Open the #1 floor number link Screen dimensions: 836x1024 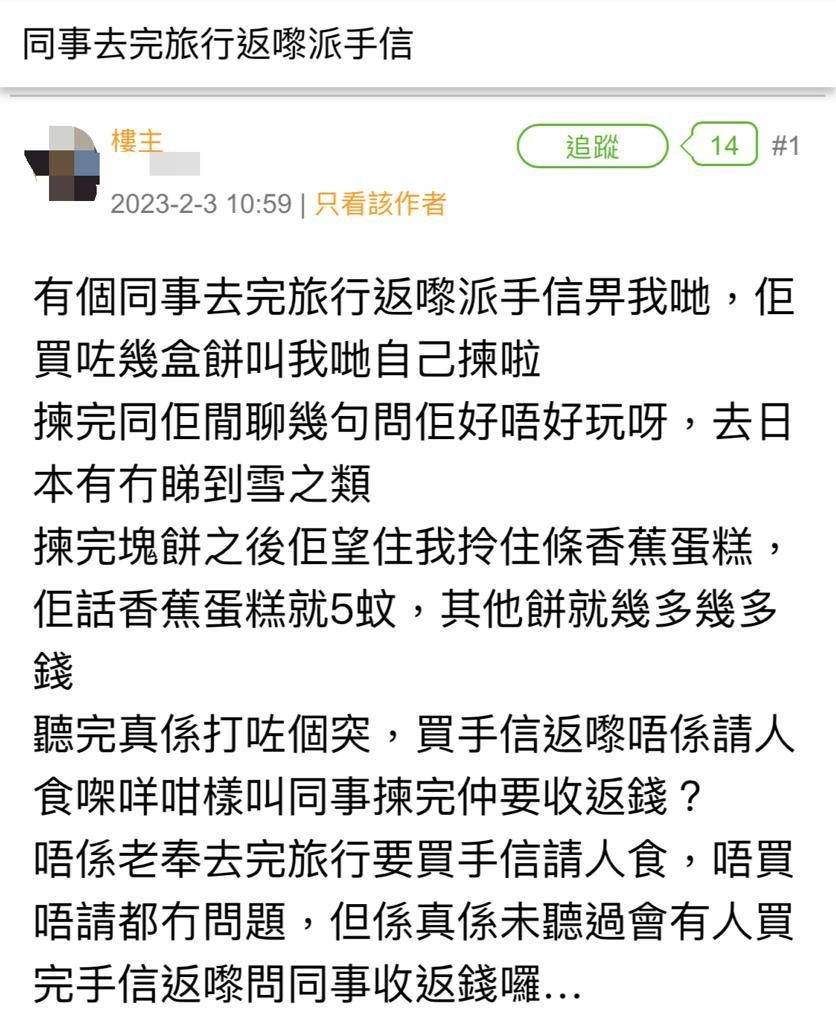[x=786, y=146]
